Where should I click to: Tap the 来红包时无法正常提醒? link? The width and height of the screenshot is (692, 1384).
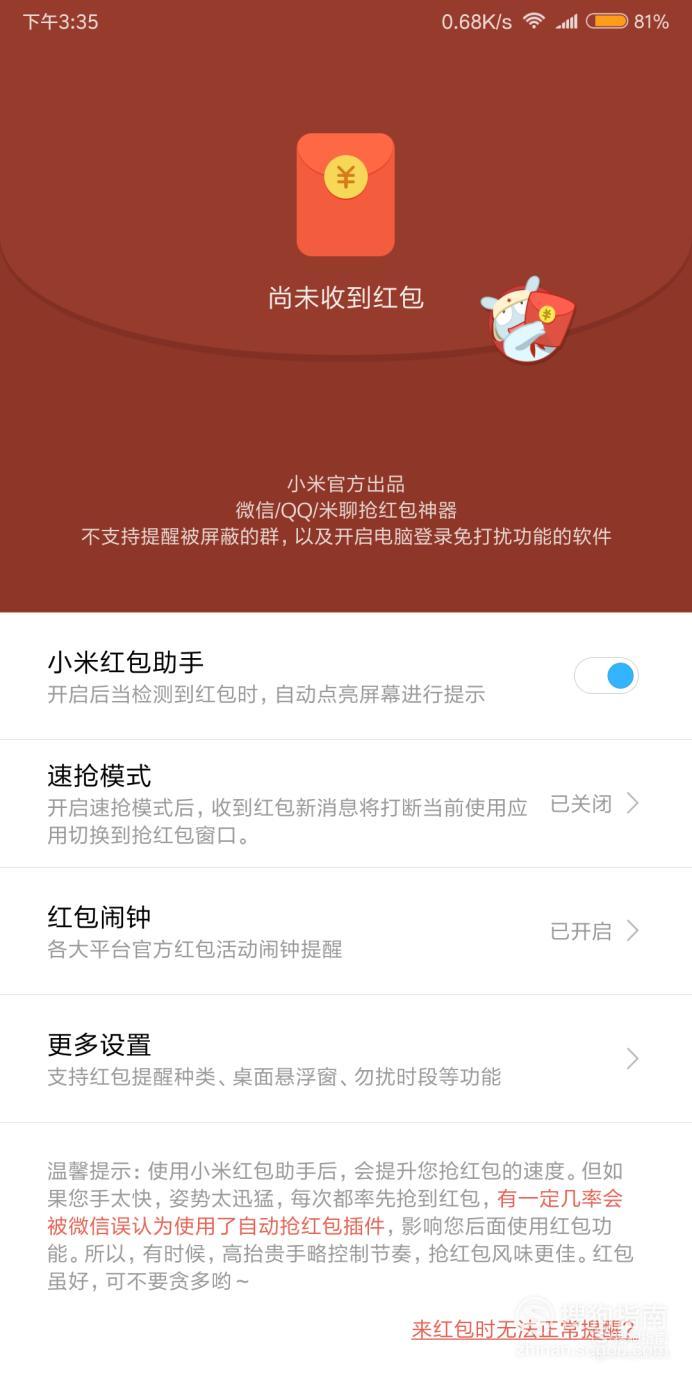click(525, 1329)
